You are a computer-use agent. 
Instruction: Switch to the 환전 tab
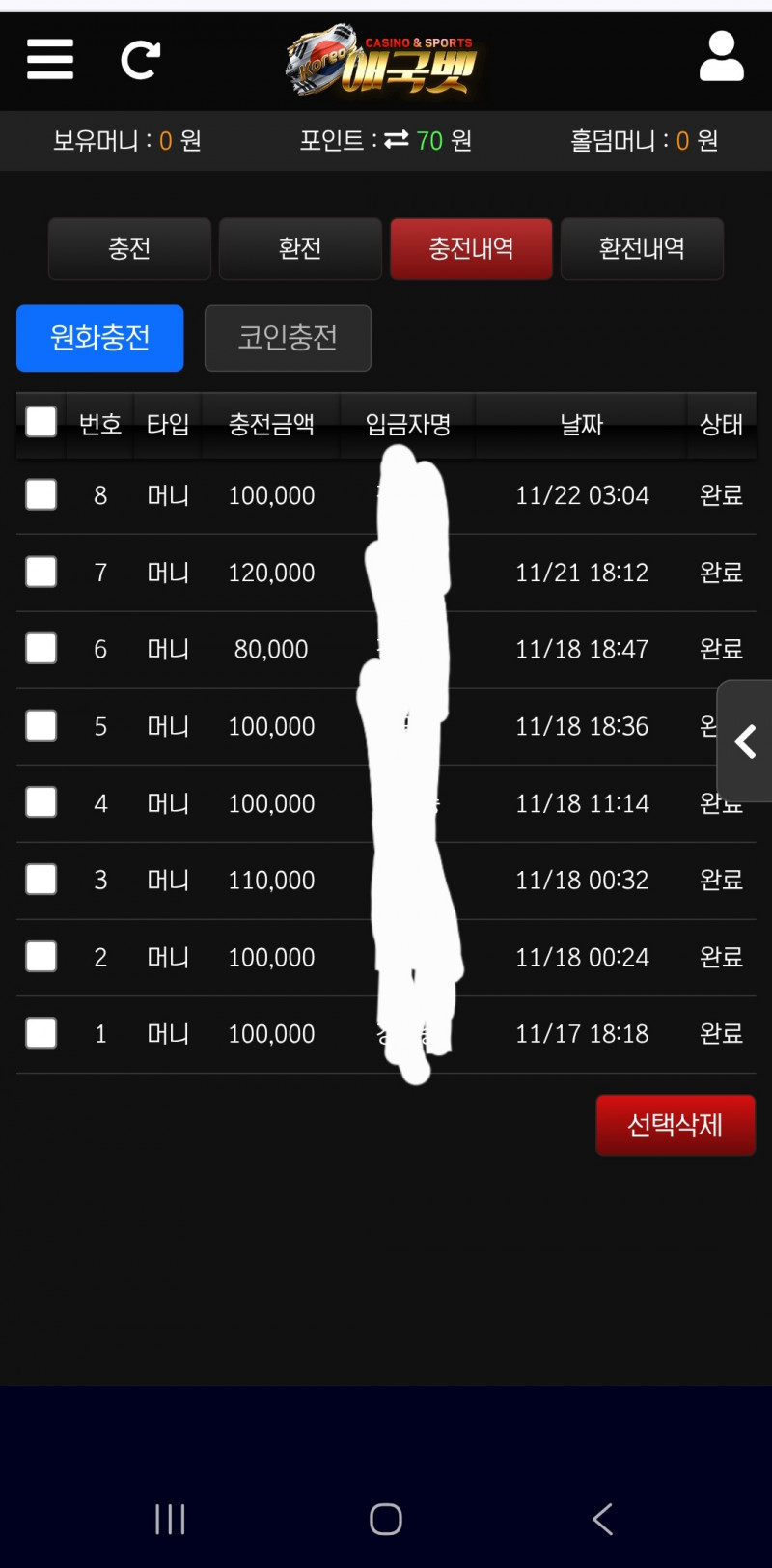tap(300, 249)
